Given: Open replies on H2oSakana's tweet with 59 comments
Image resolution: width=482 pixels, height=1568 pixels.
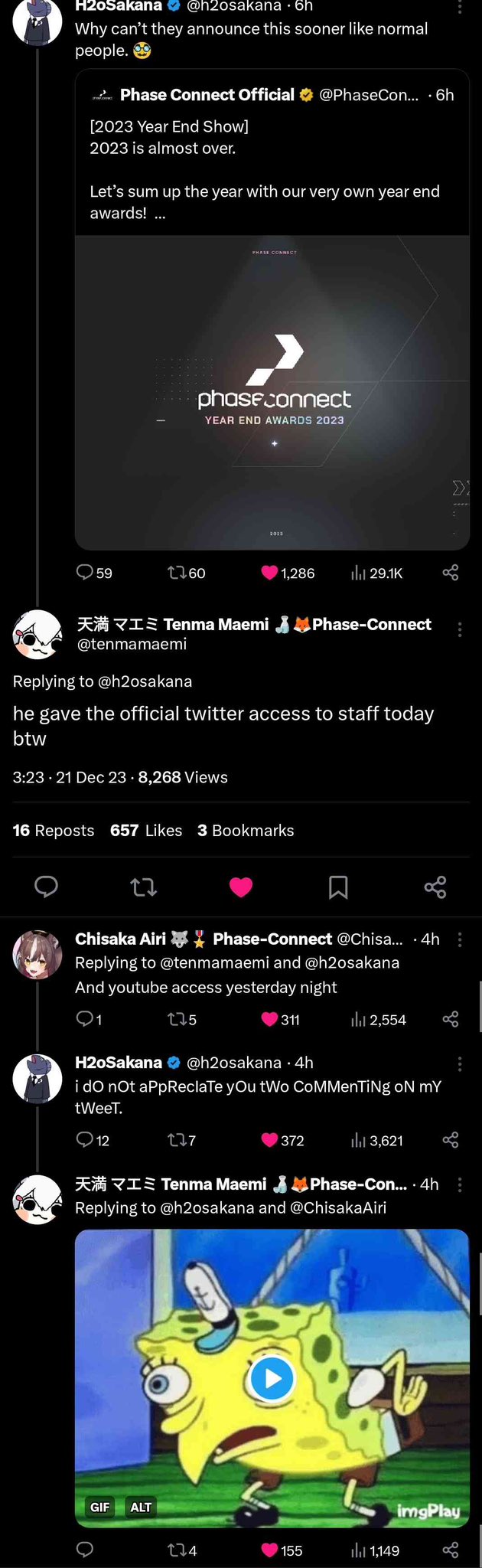Looking at the screenshot, I should tap(85, 573).
